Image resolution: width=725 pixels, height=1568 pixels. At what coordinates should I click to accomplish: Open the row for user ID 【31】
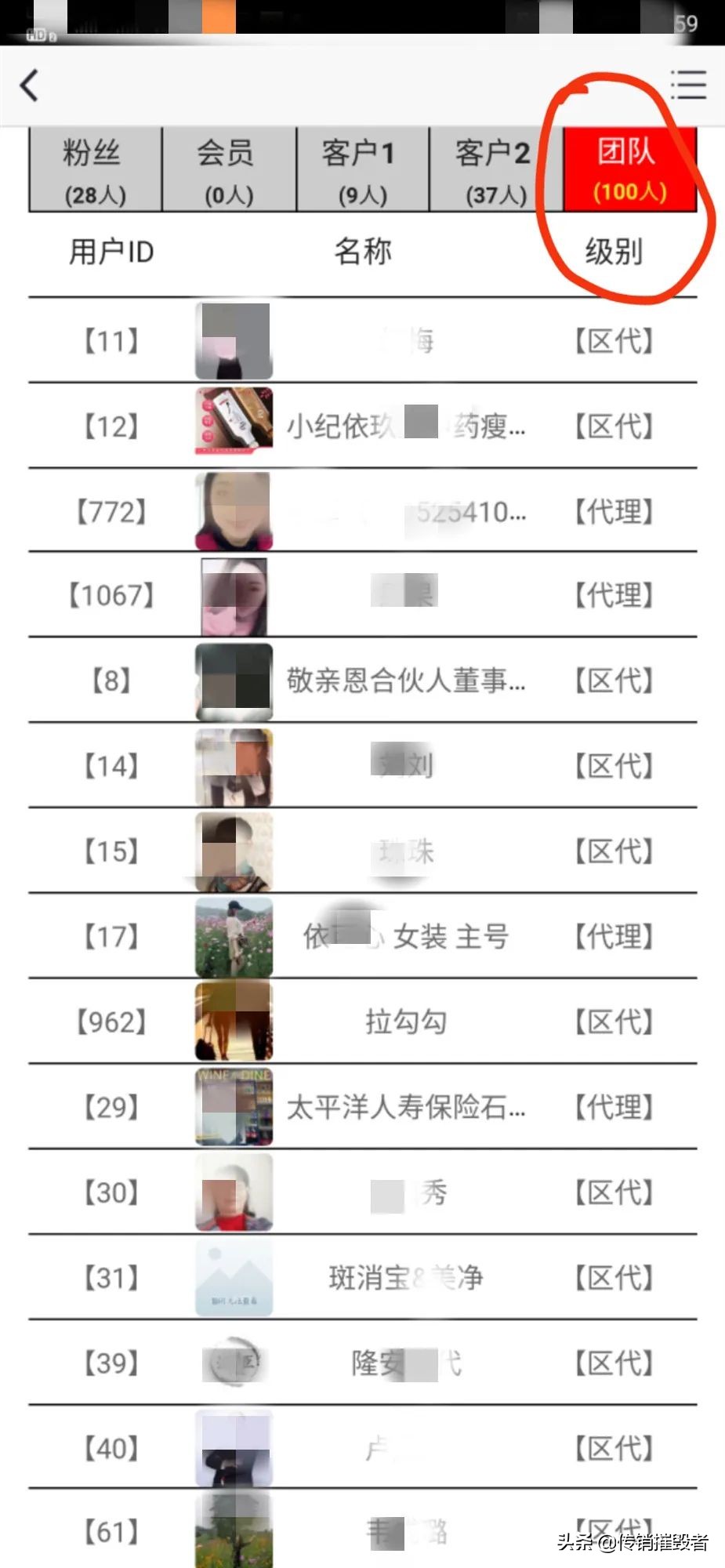(x=362, y=1278)
